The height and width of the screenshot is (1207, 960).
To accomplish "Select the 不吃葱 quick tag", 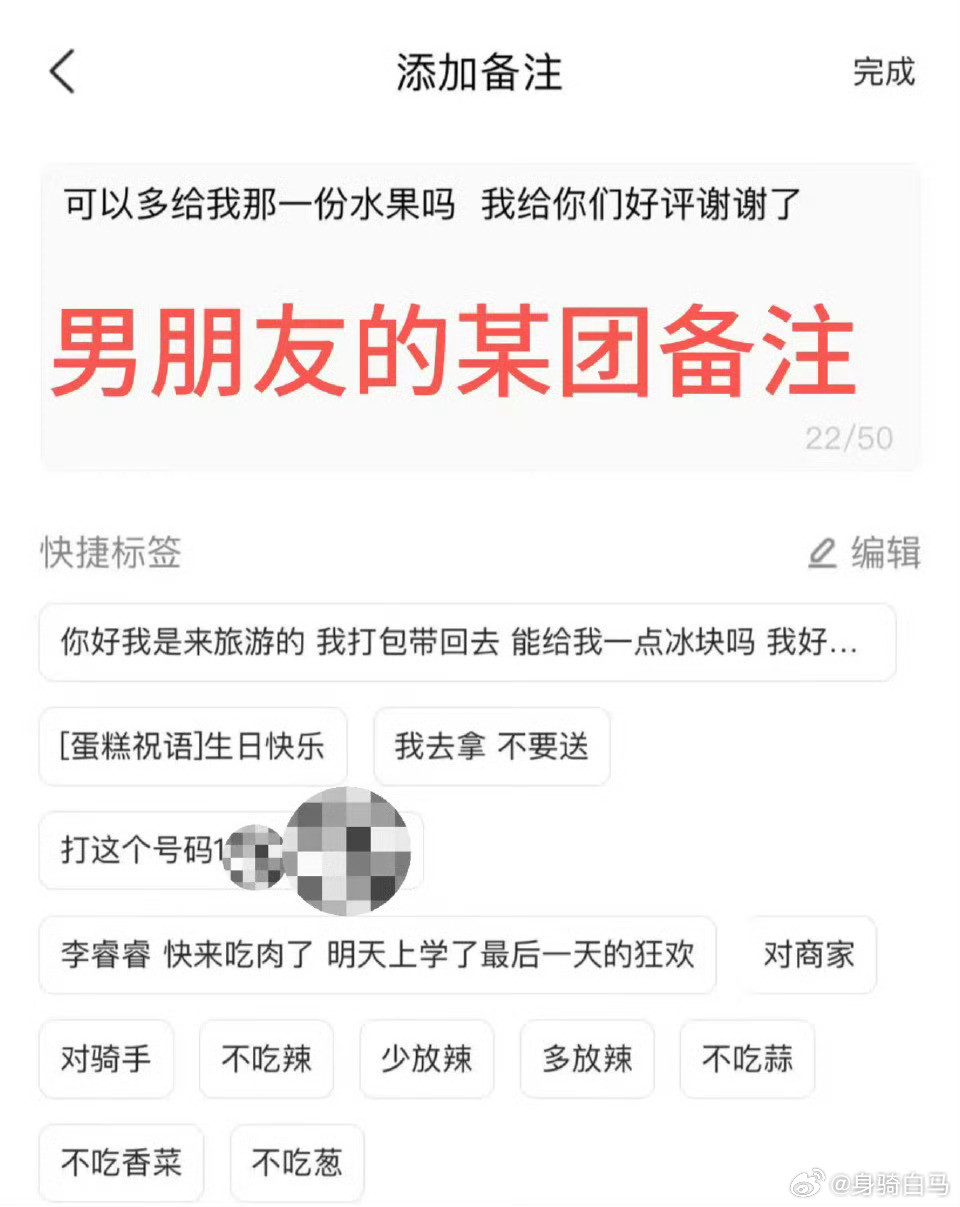I will (297, 1162).
